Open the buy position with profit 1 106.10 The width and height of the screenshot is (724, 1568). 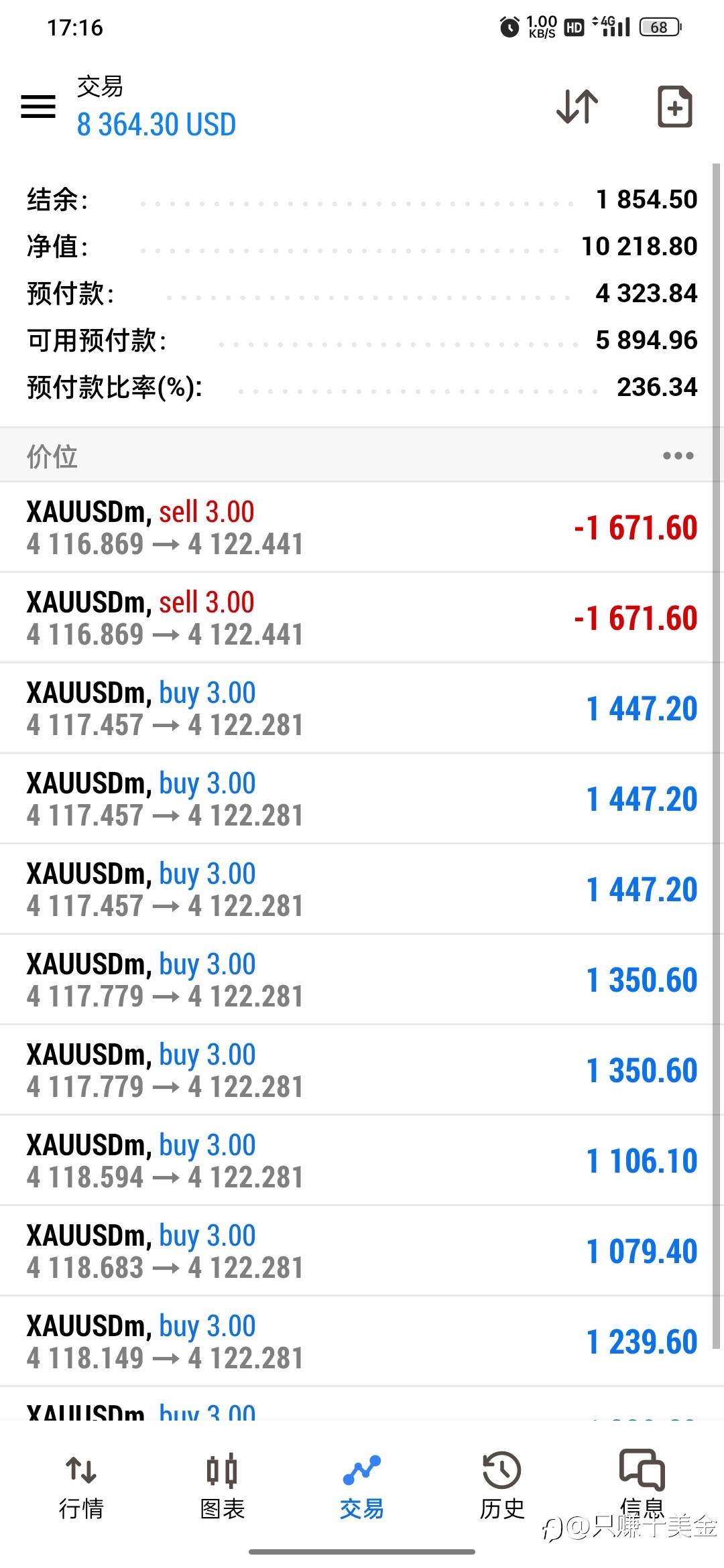[x=362, y=1161]
